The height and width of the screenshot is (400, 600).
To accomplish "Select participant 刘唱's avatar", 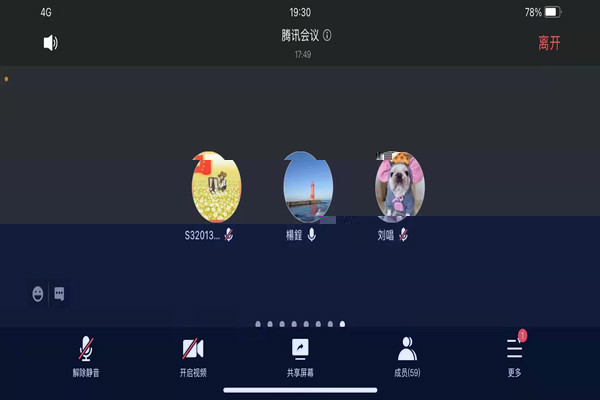I will (399, 187).
